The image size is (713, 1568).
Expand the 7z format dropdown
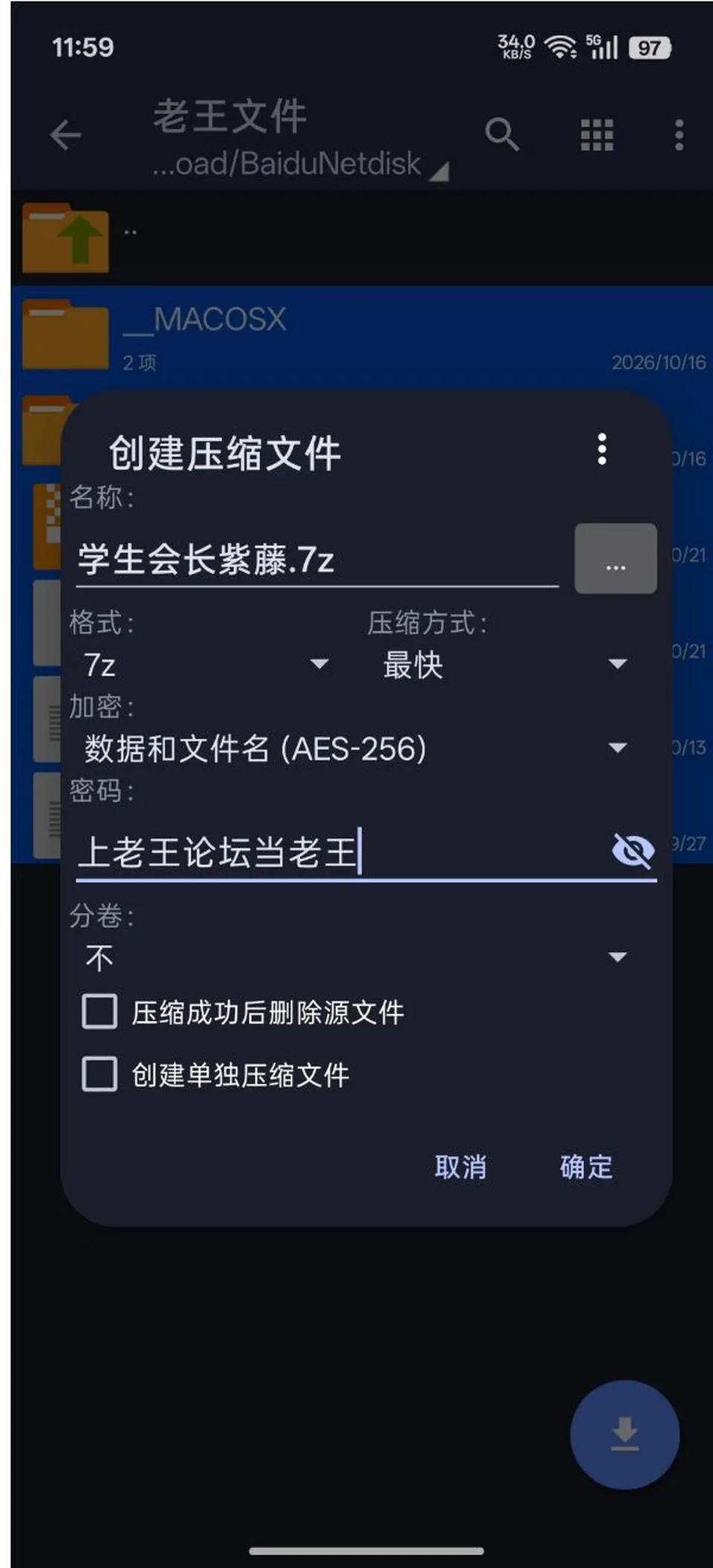(x=206, y=664)
